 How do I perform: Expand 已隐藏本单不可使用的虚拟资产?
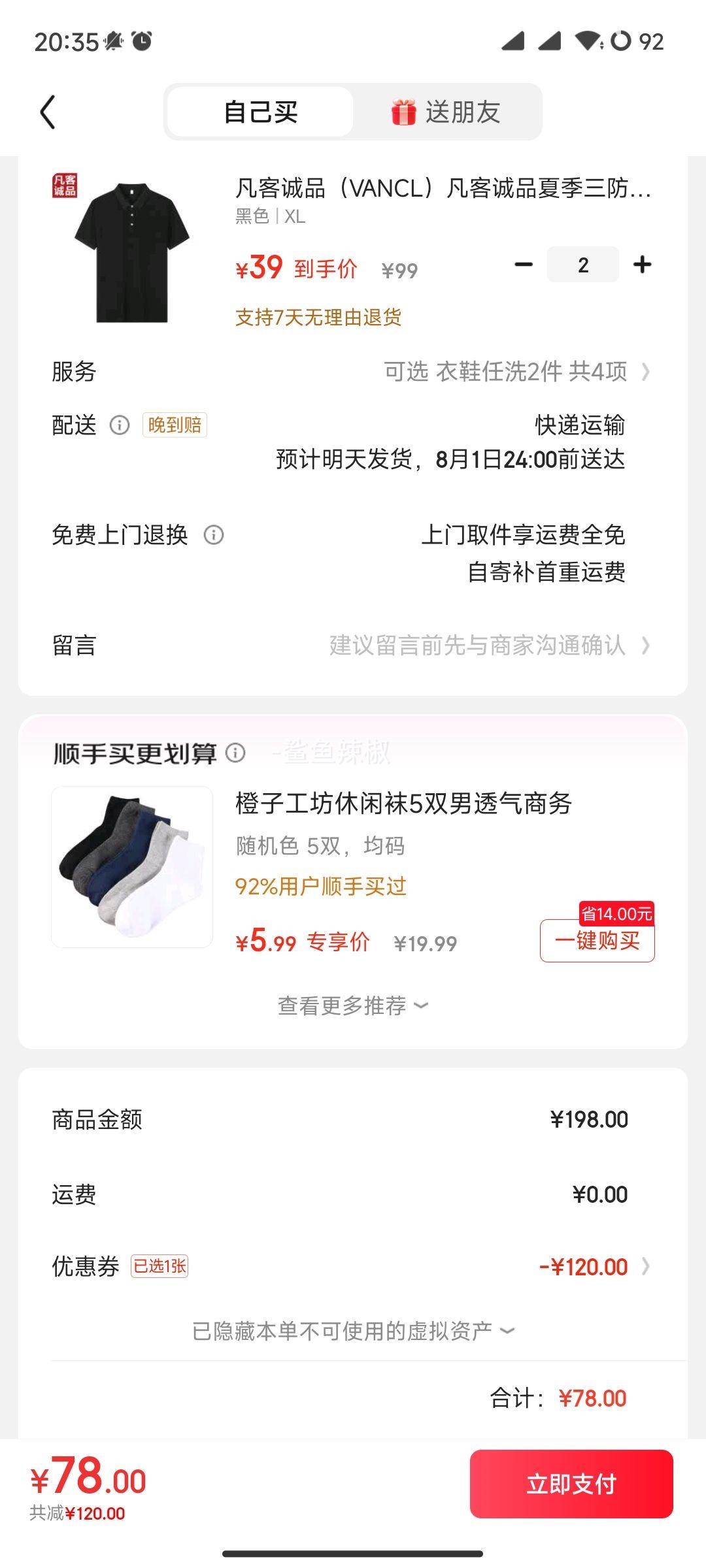coord(353,1331)
